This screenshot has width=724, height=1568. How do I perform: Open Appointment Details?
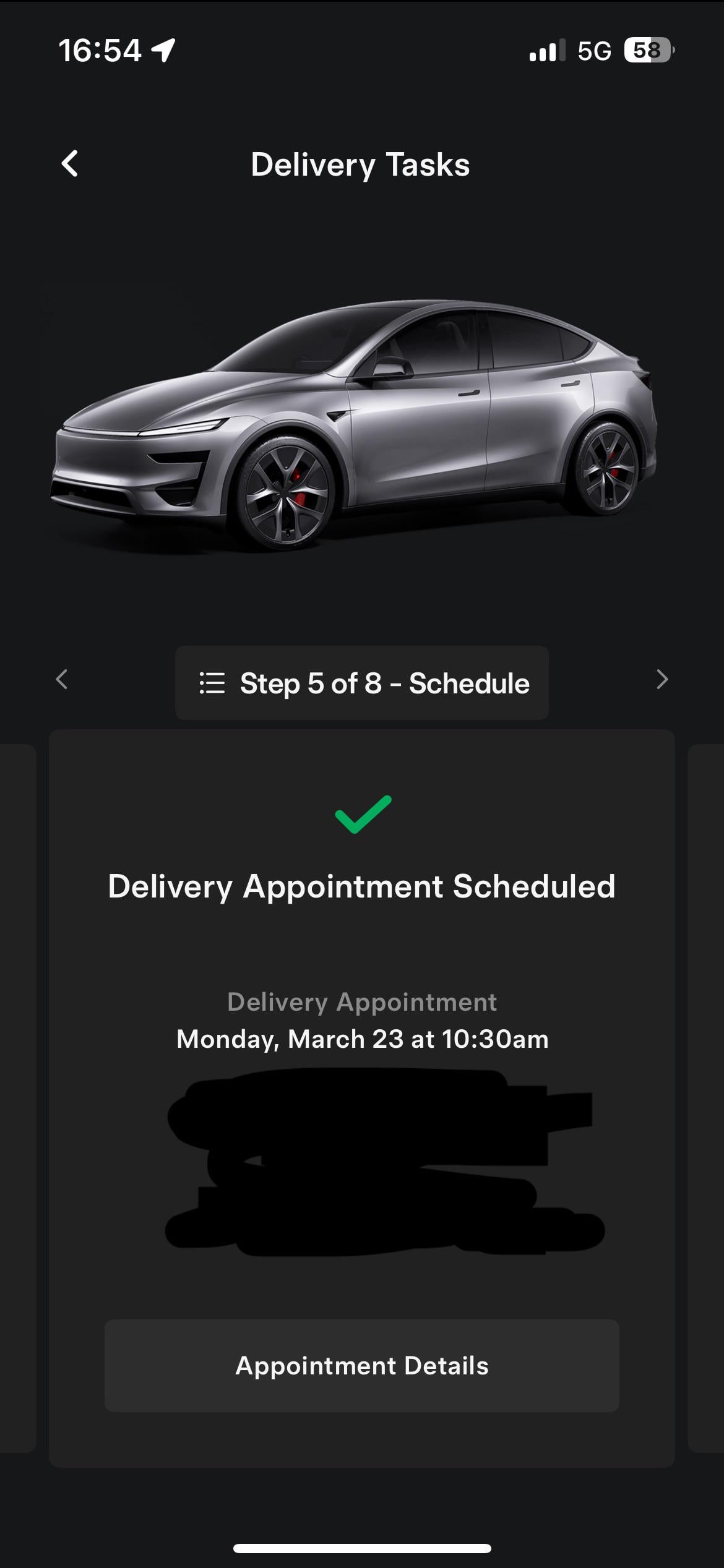tap(362, 1366)
